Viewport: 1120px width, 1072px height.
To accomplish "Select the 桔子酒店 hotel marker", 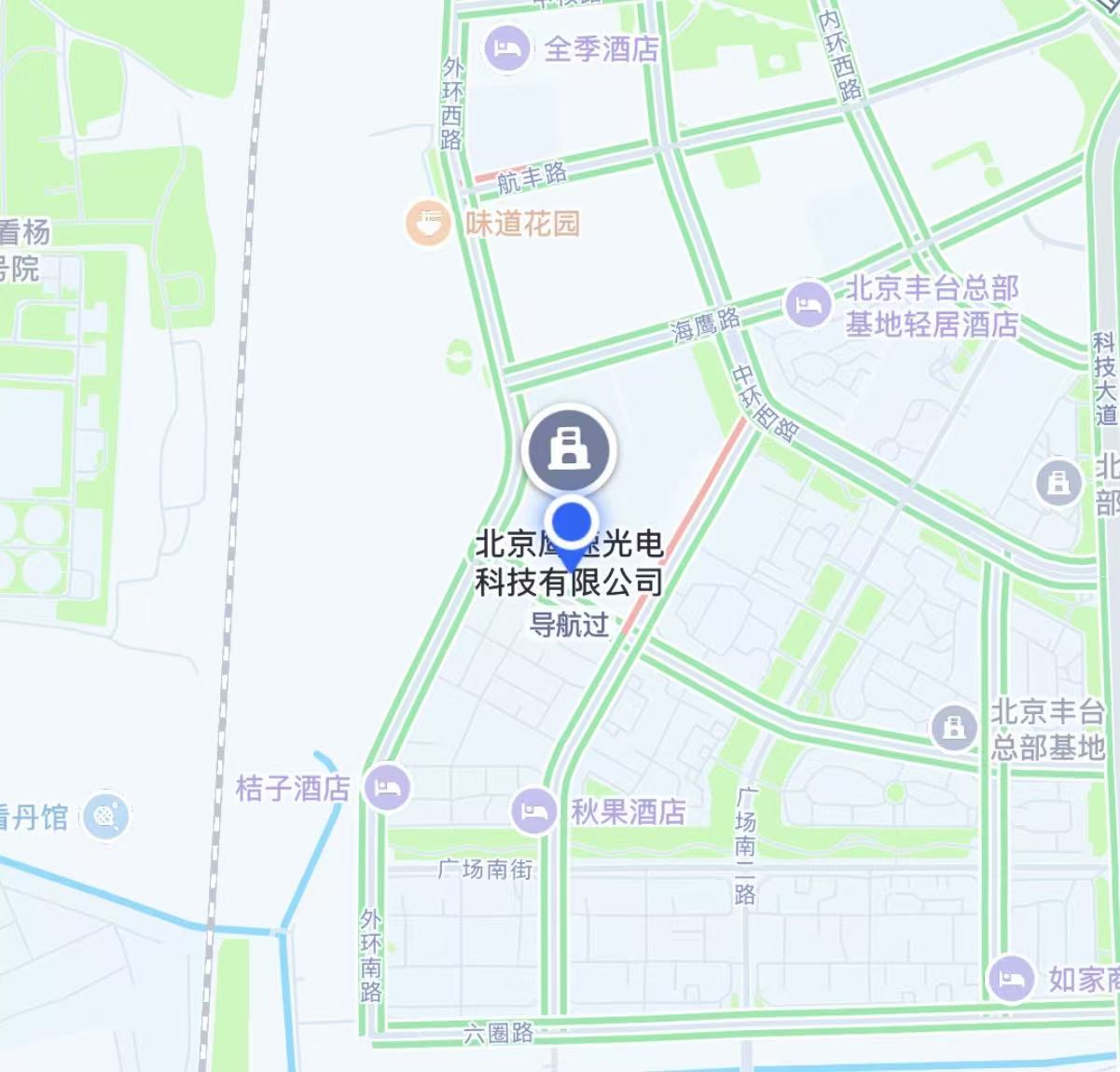I will click(387, 788).
